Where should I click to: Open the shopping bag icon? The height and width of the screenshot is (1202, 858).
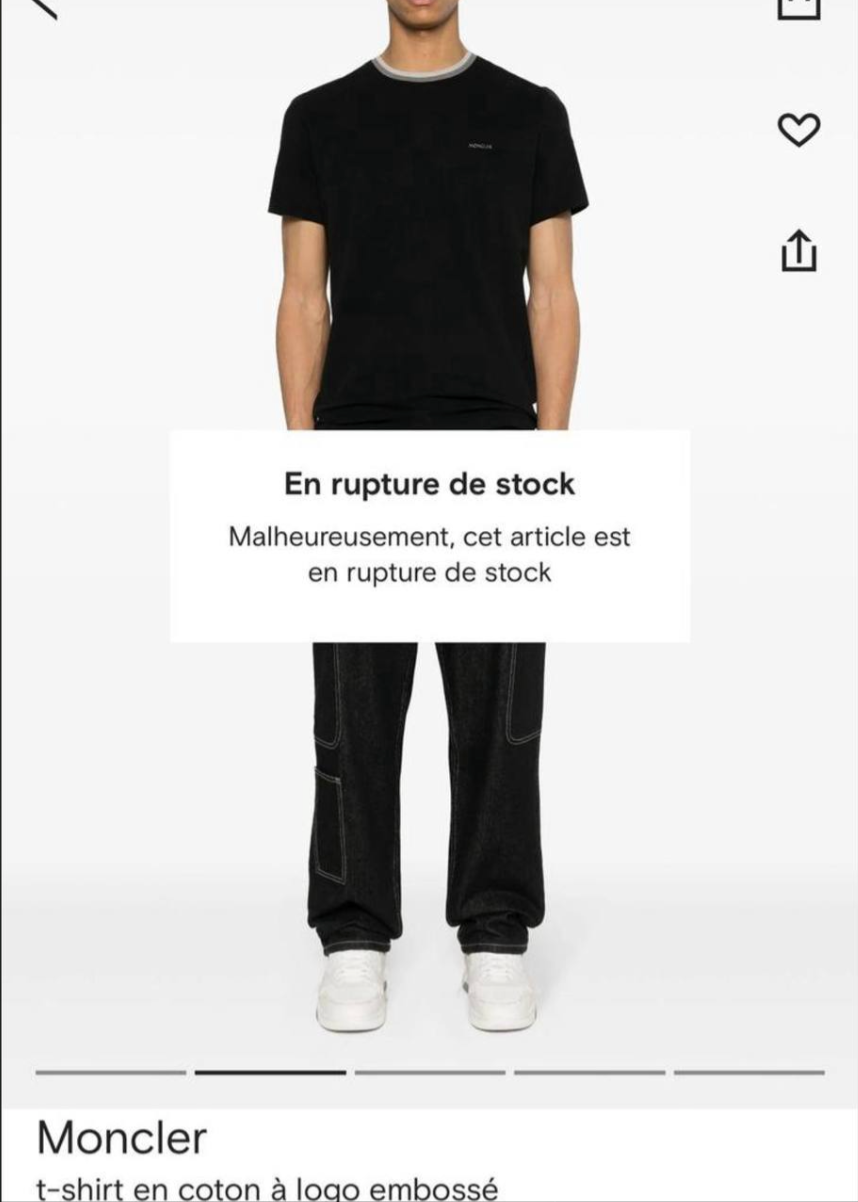click(x=798, y=6)
